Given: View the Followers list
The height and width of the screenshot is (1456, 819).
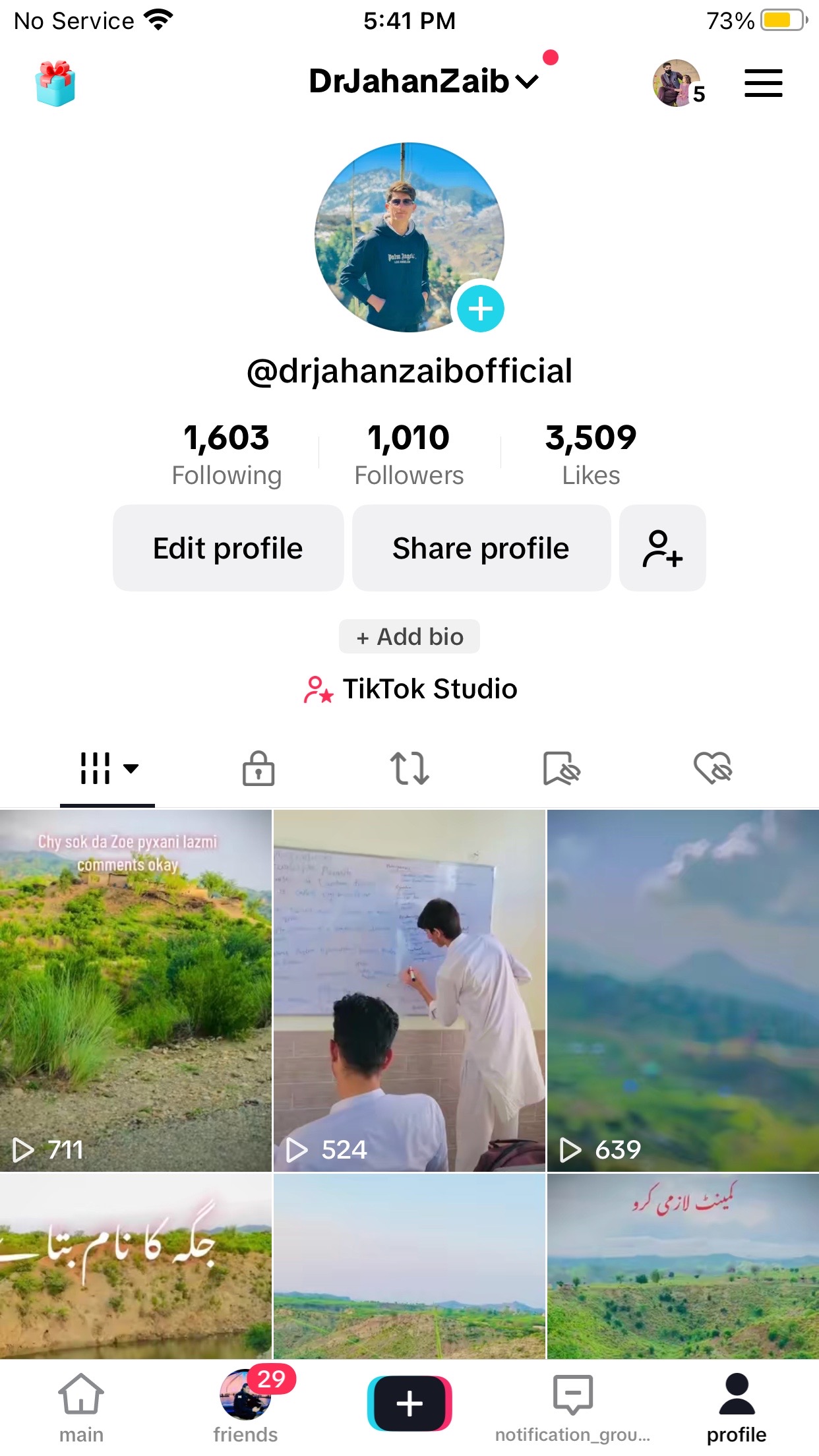Looking at the screenshot, I should click(409, 454).
